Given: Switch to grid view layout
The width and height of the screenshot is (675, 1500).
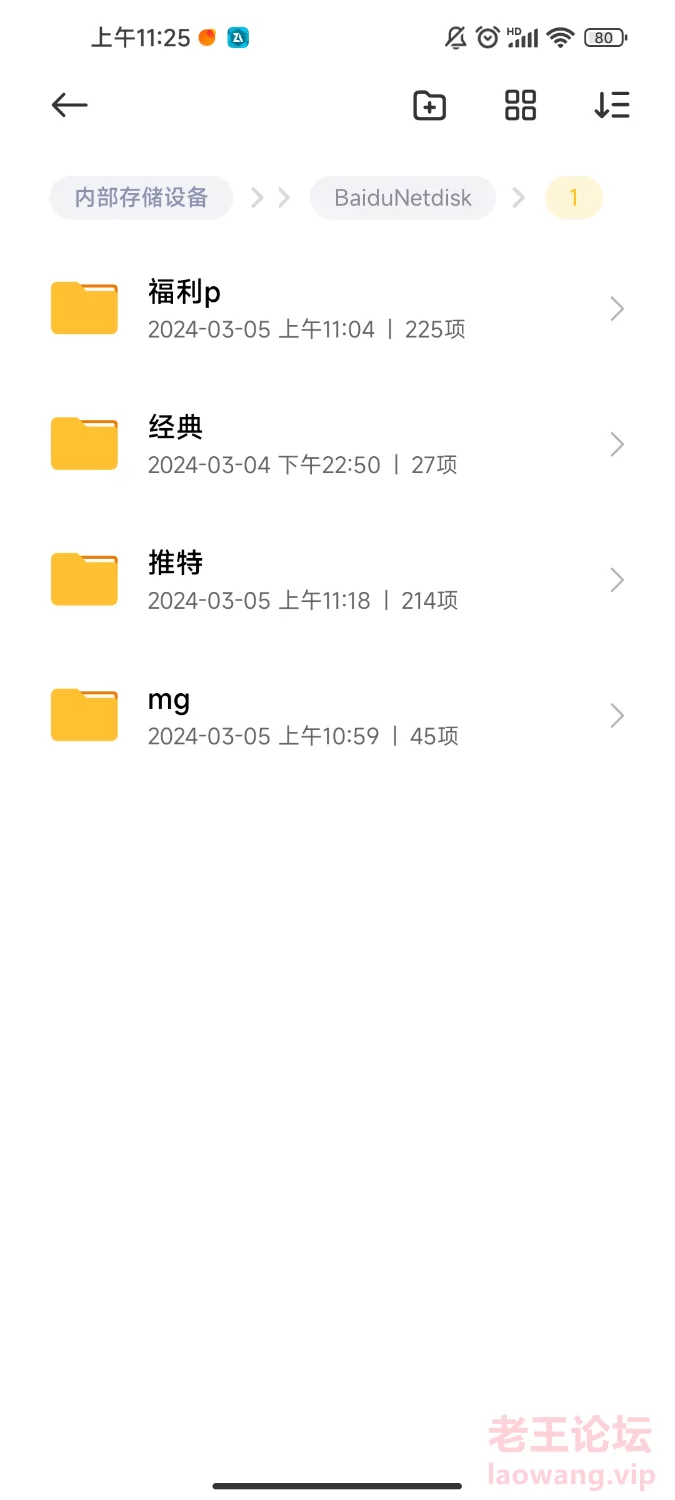Looking at the screenshot, I should tap(520, 105).
